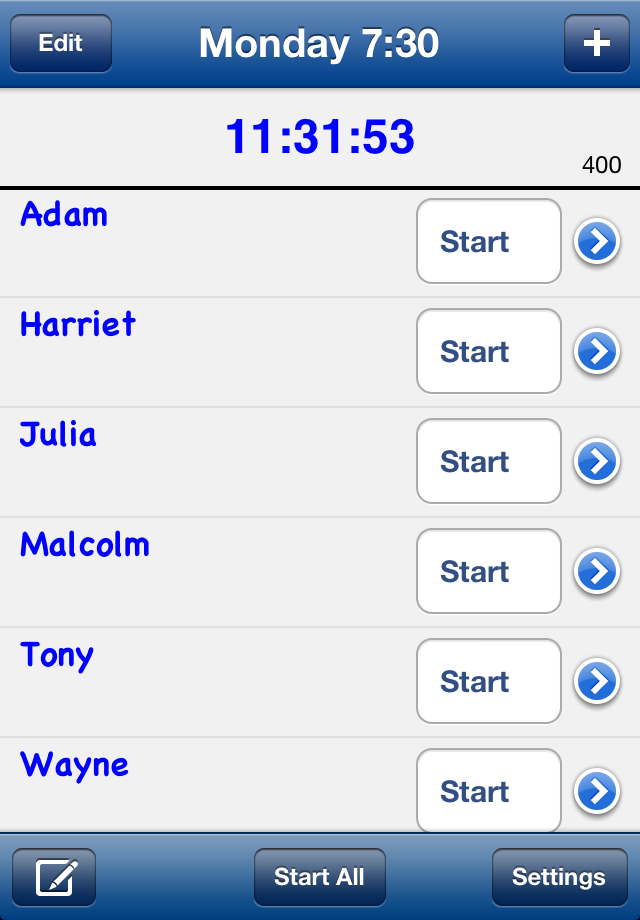640x920 pixels.
Task: Open Settings
Action: coord(559,877)
